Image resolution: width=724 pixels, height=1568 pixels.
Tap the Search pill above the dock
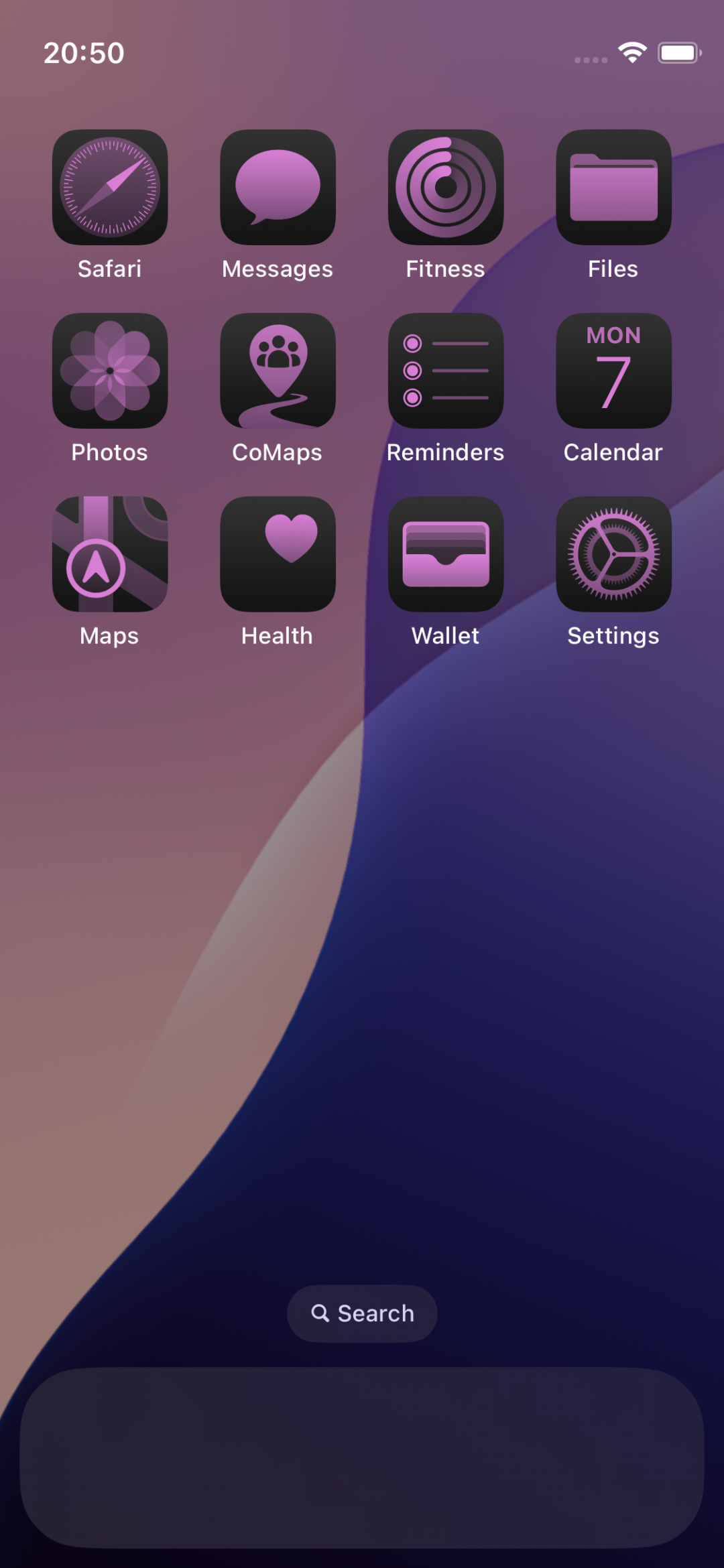tap(362, 1313)
